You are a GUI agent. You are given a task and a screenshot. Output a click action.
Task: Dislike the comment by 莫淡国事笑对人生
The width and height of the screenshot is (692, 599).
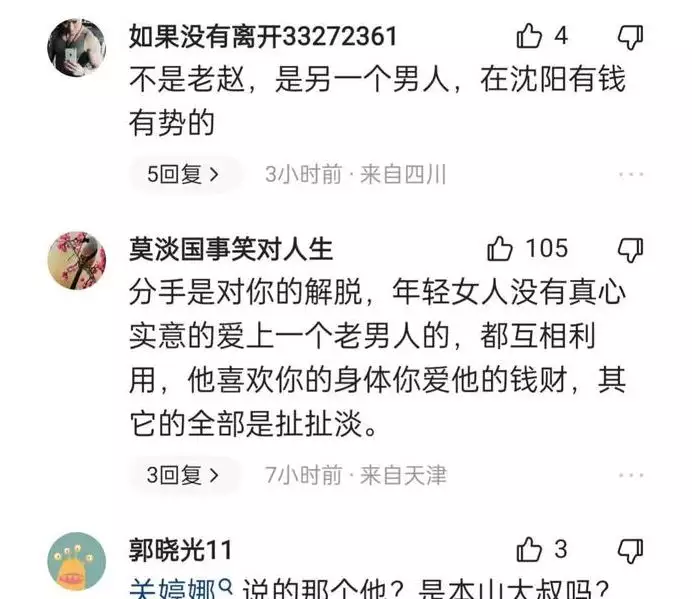click(630, 249)
